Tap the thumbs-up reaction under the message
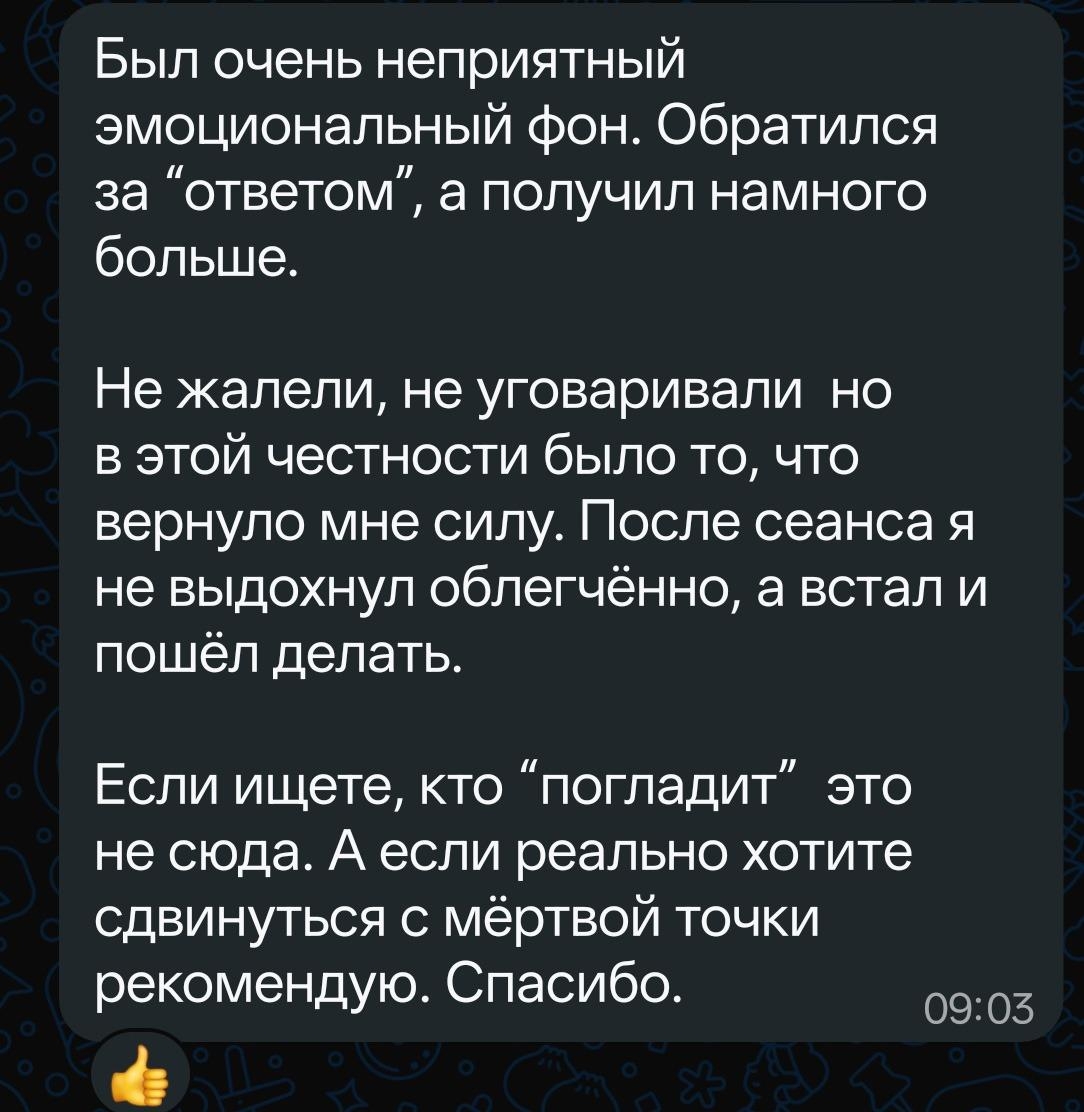This screenshot has width=1084, height=1112. (139, 1077)
